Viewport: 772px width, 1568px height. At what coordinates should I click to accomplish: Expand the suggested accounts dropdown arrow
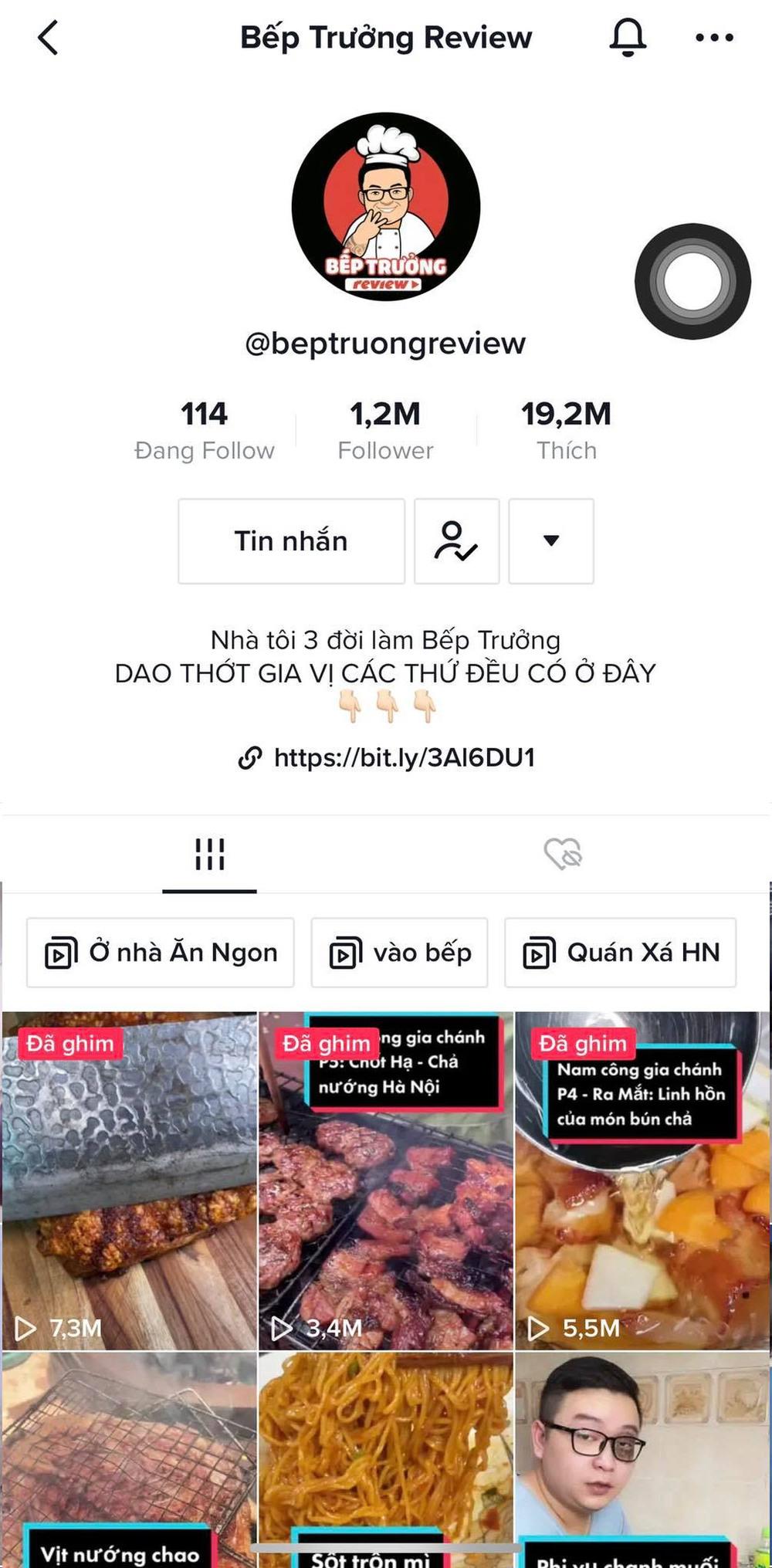551,541
